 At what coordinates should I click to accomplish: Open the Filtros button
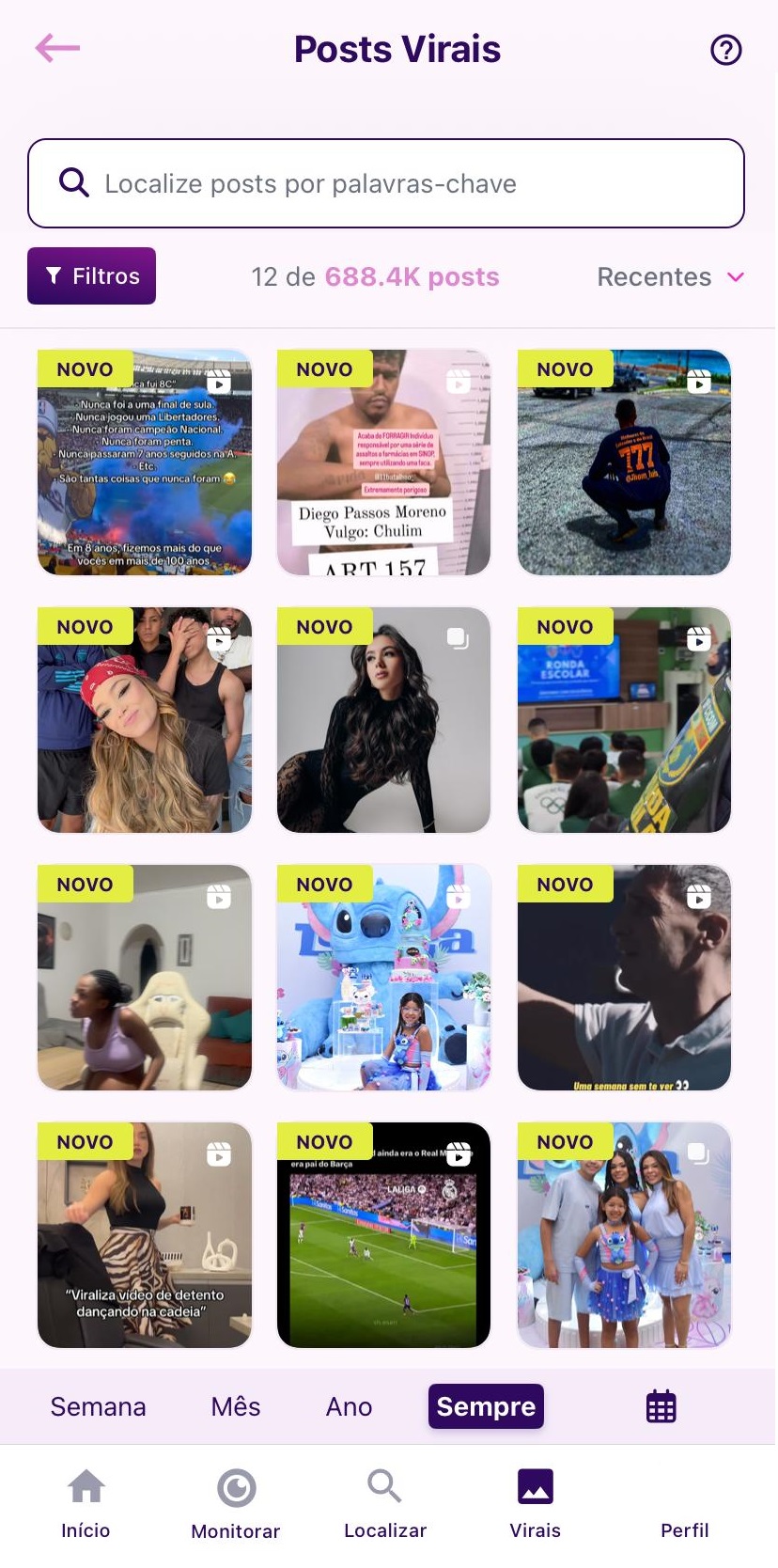click(91, 276)
